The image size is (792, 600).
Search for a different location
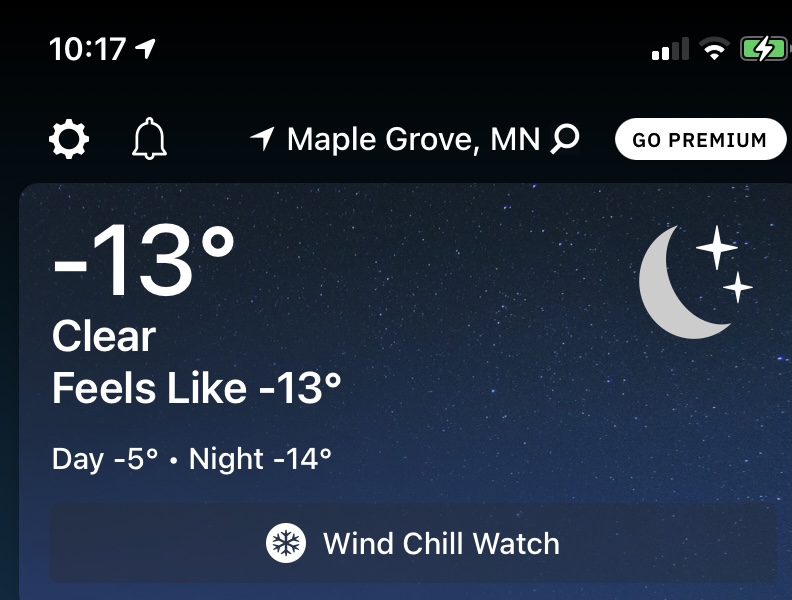click(x=565, y=139)
